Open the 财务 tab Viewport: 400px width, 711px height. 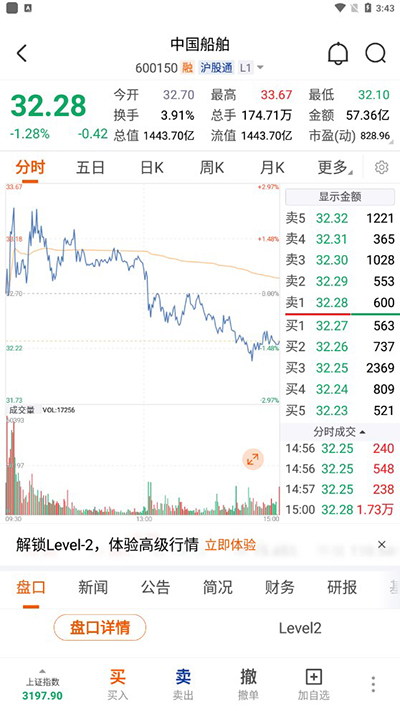(280, 587)
